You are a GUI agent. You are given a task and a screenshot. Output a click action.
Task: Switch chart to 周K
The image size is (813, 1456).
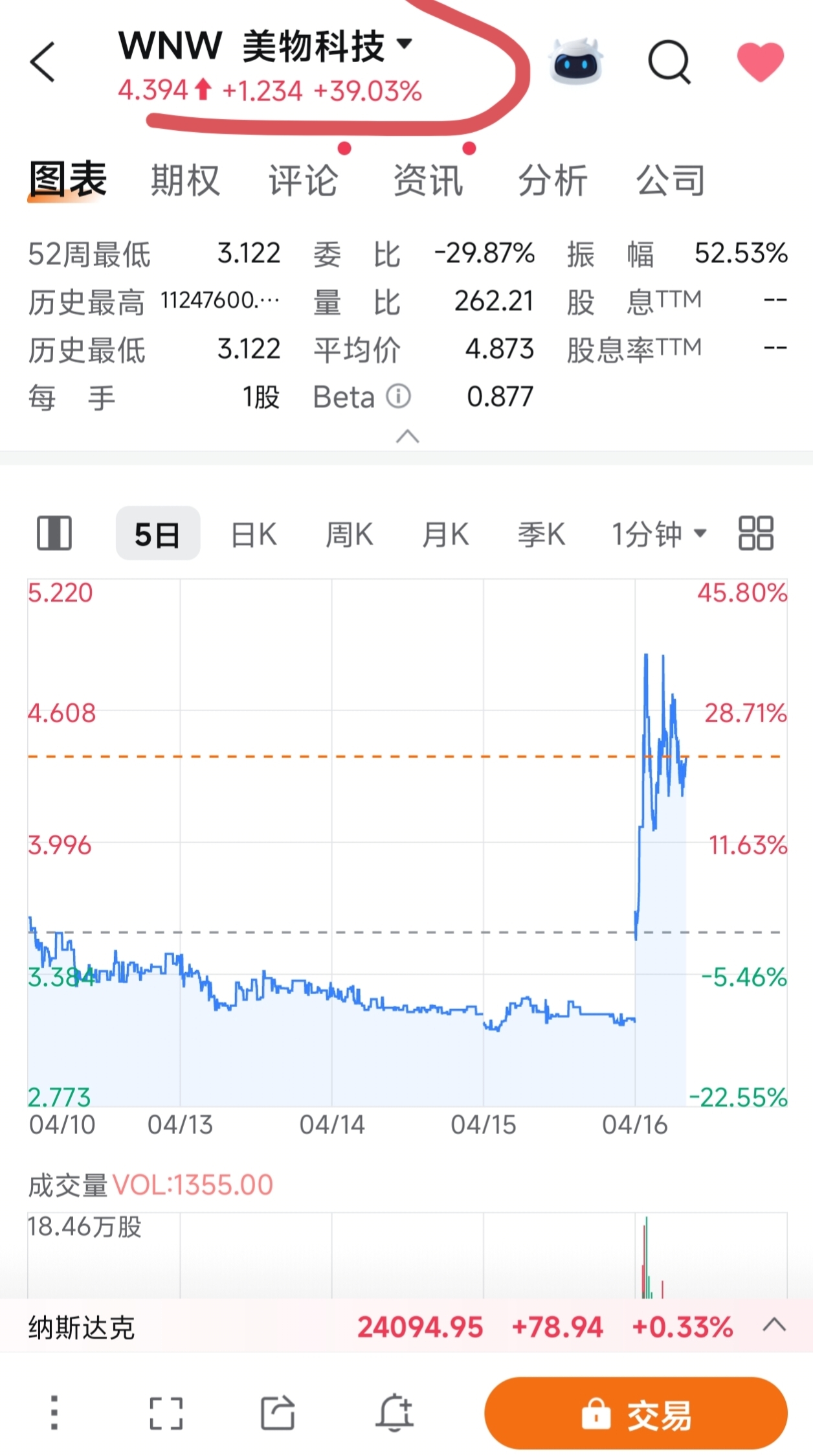[350, 535]
